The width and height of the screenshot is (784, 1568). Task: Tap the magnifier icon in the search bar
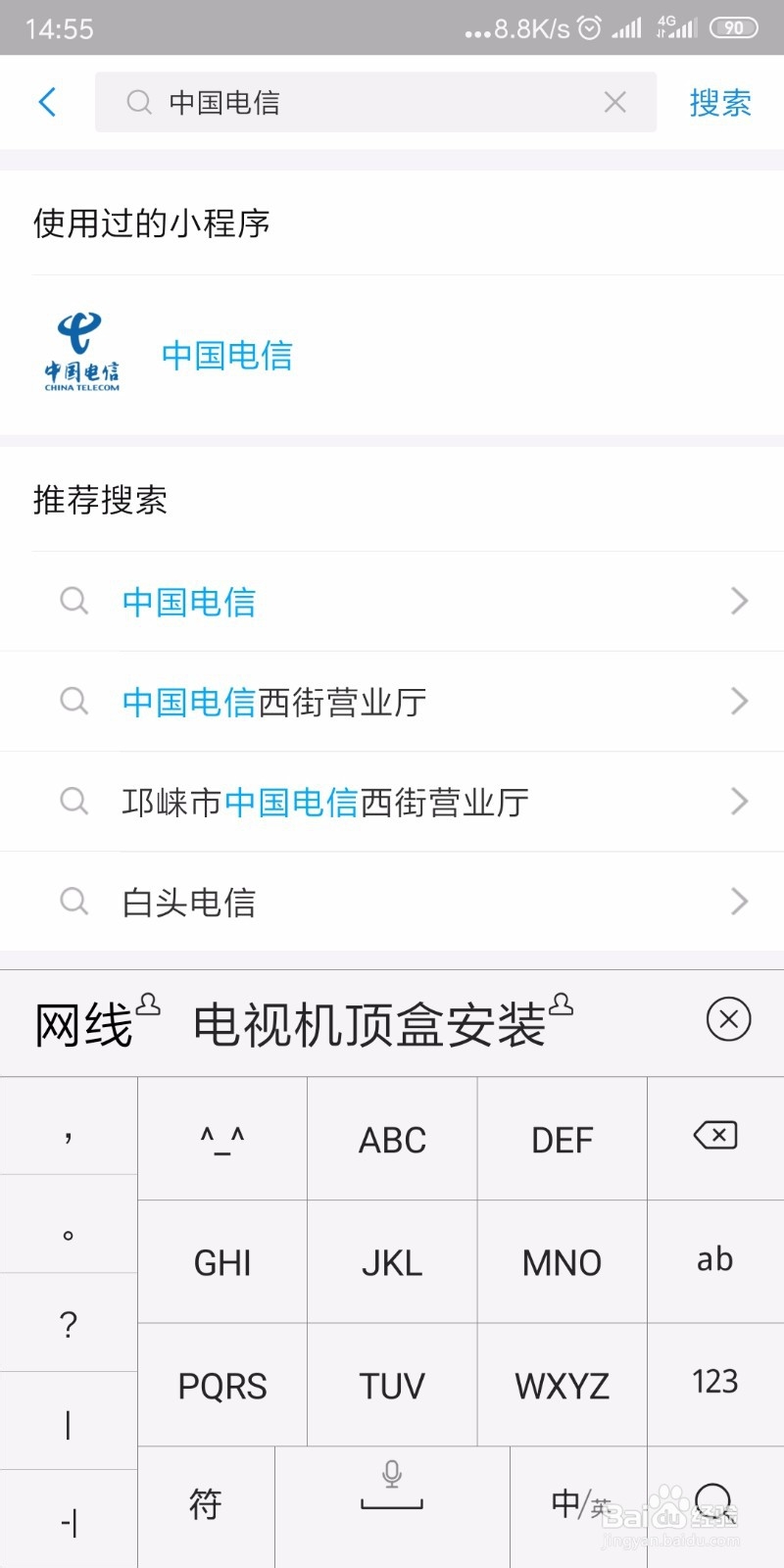[x=137, y=102]
